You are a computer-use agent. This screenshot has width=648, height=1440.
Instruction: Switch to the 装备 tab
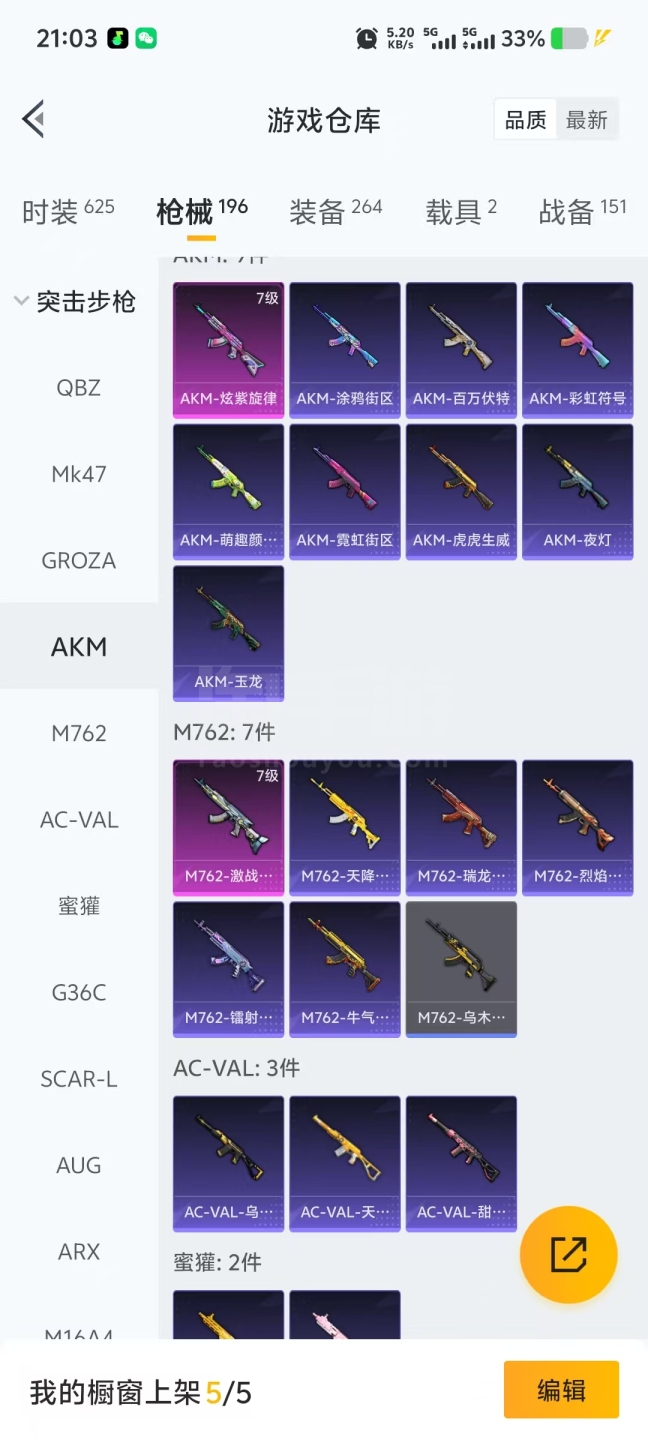point(335,211)
